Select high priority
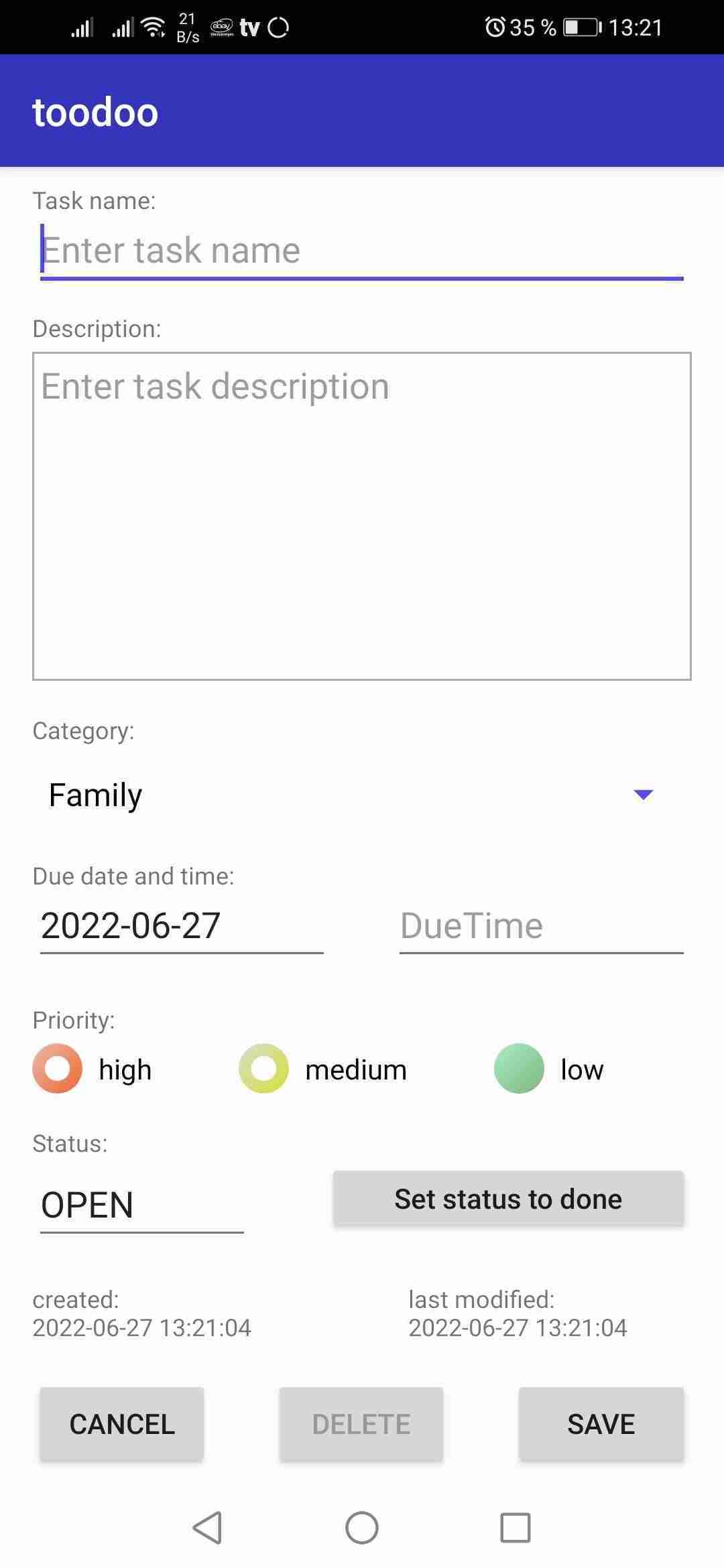Image resolution: width=724 pixels, height=1568 pixels. click(58, 1069)
